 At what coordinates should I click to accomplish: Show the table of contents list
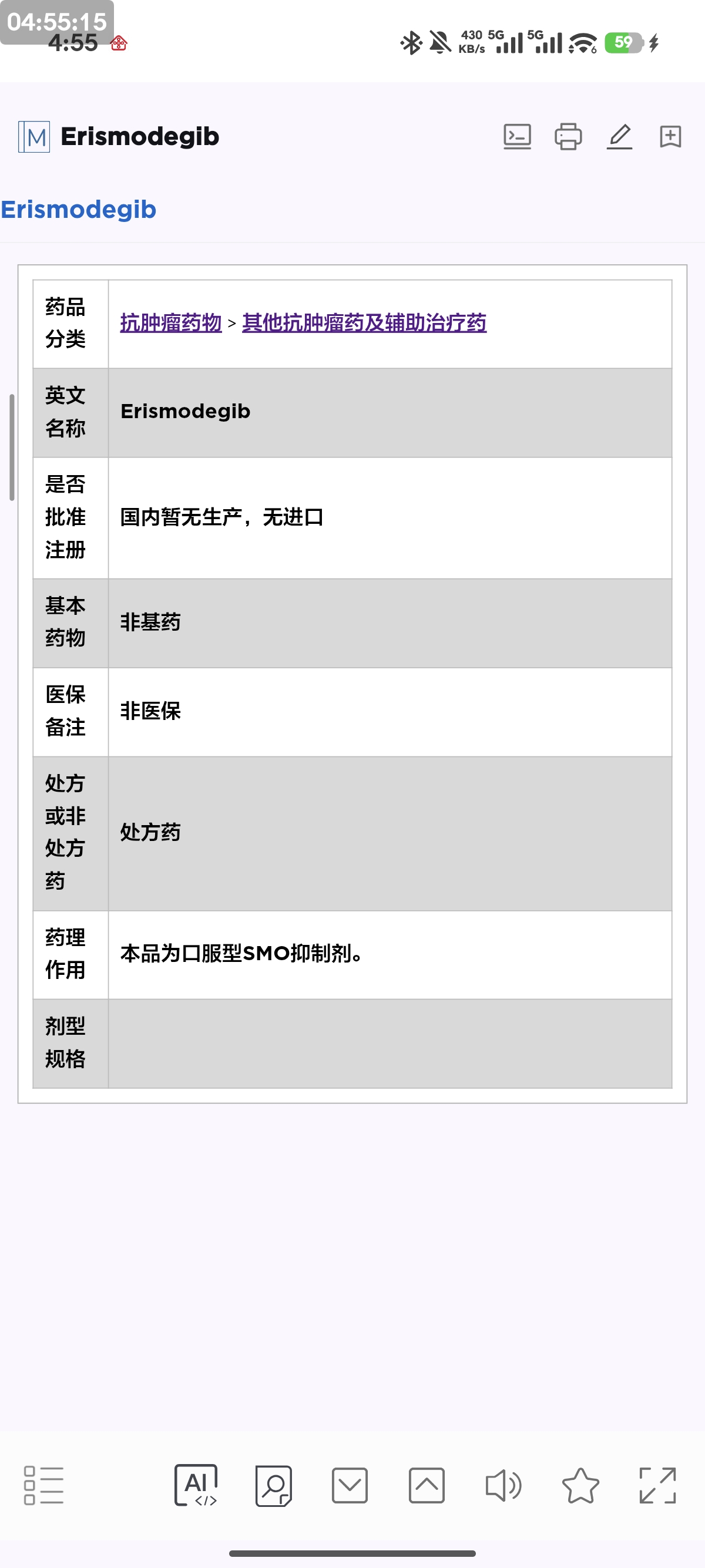pos(44,1485)
